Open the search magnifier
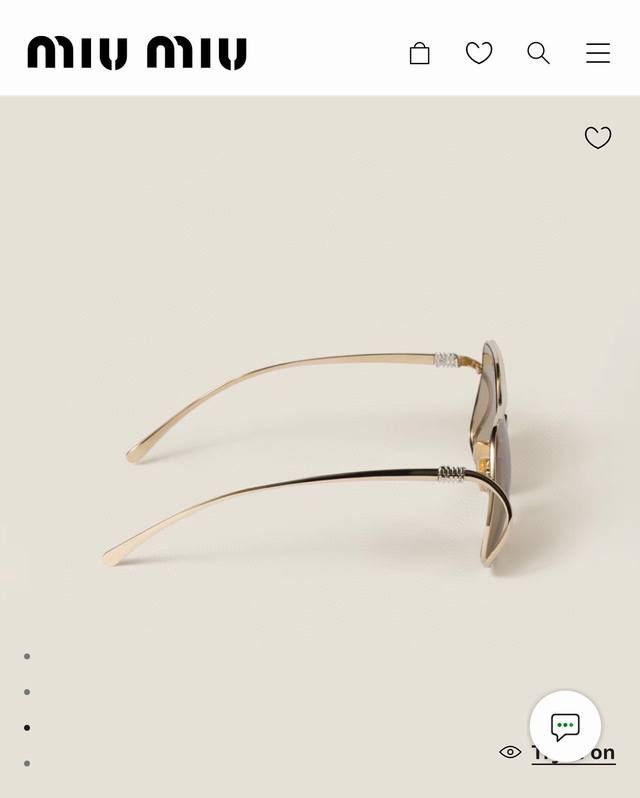The image size is (640, 798). [538, 53]
